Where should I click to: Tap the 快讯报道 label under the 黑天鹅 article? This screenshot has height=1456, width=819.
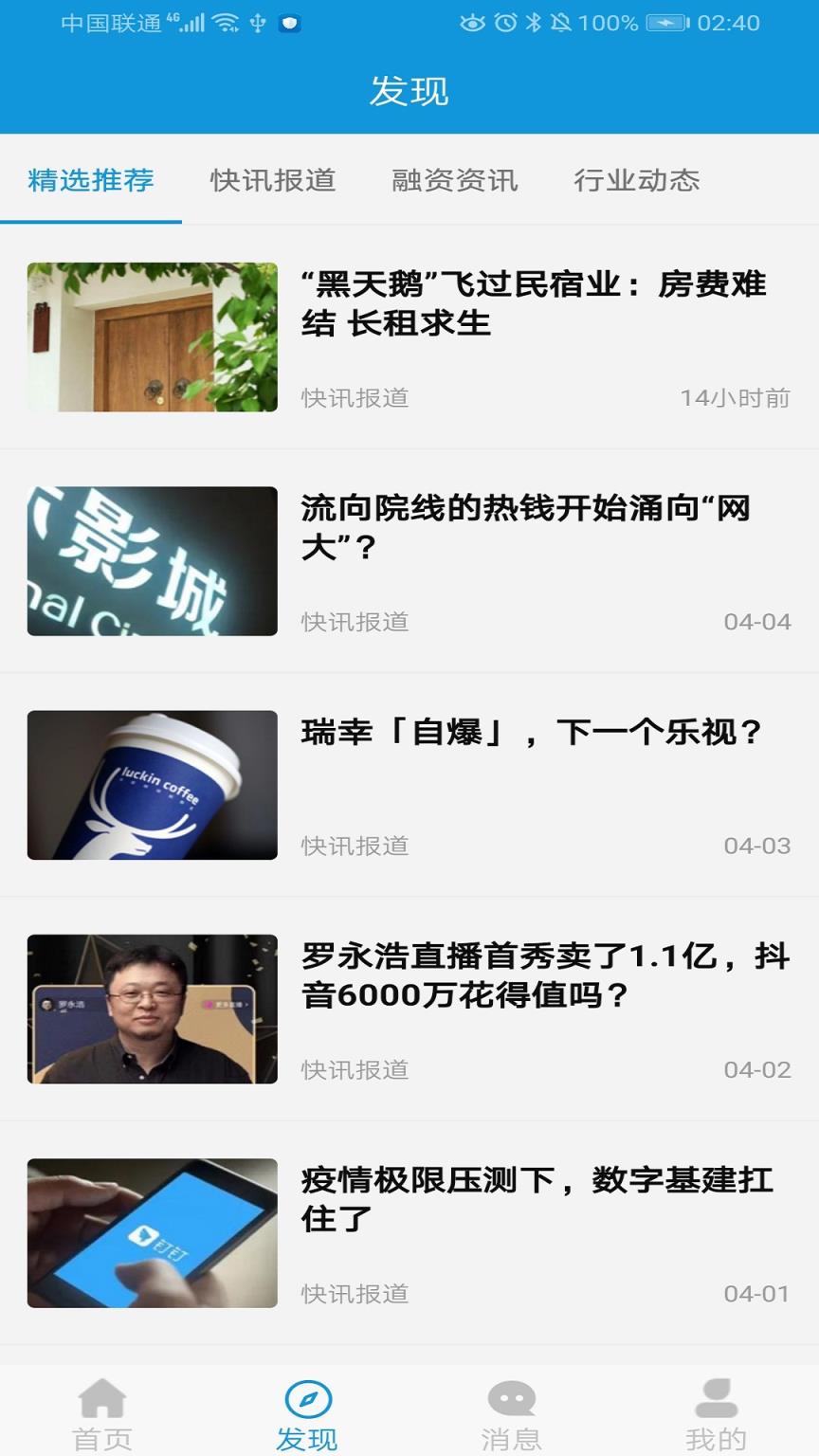(355, 399)
